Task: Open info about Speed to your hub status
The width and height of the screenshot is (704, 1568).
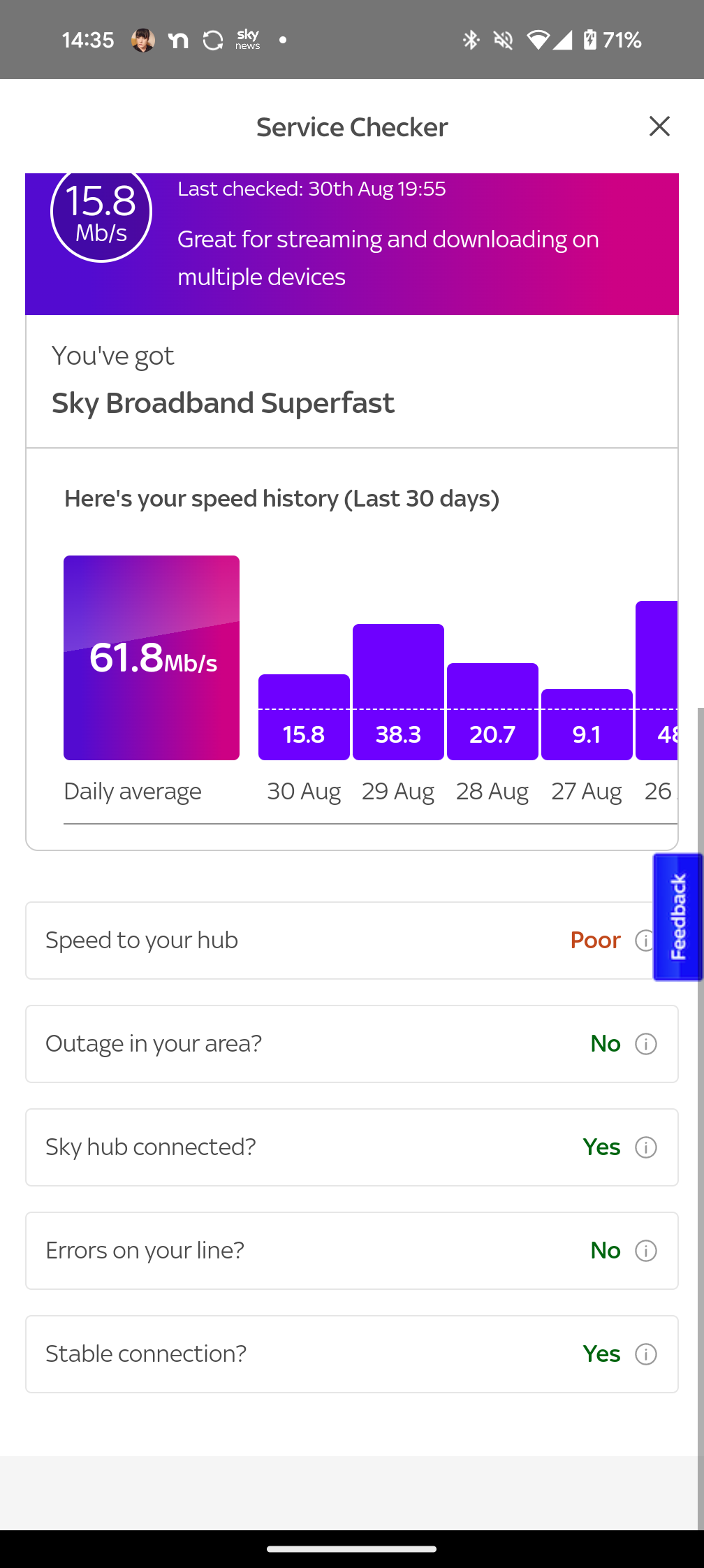Action: (x=645, y=941)
